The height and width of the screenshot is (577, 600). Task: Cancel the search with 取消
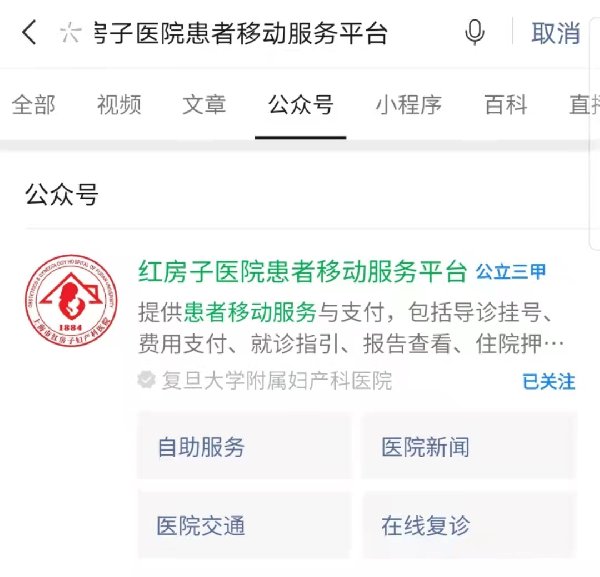[555, 33]
